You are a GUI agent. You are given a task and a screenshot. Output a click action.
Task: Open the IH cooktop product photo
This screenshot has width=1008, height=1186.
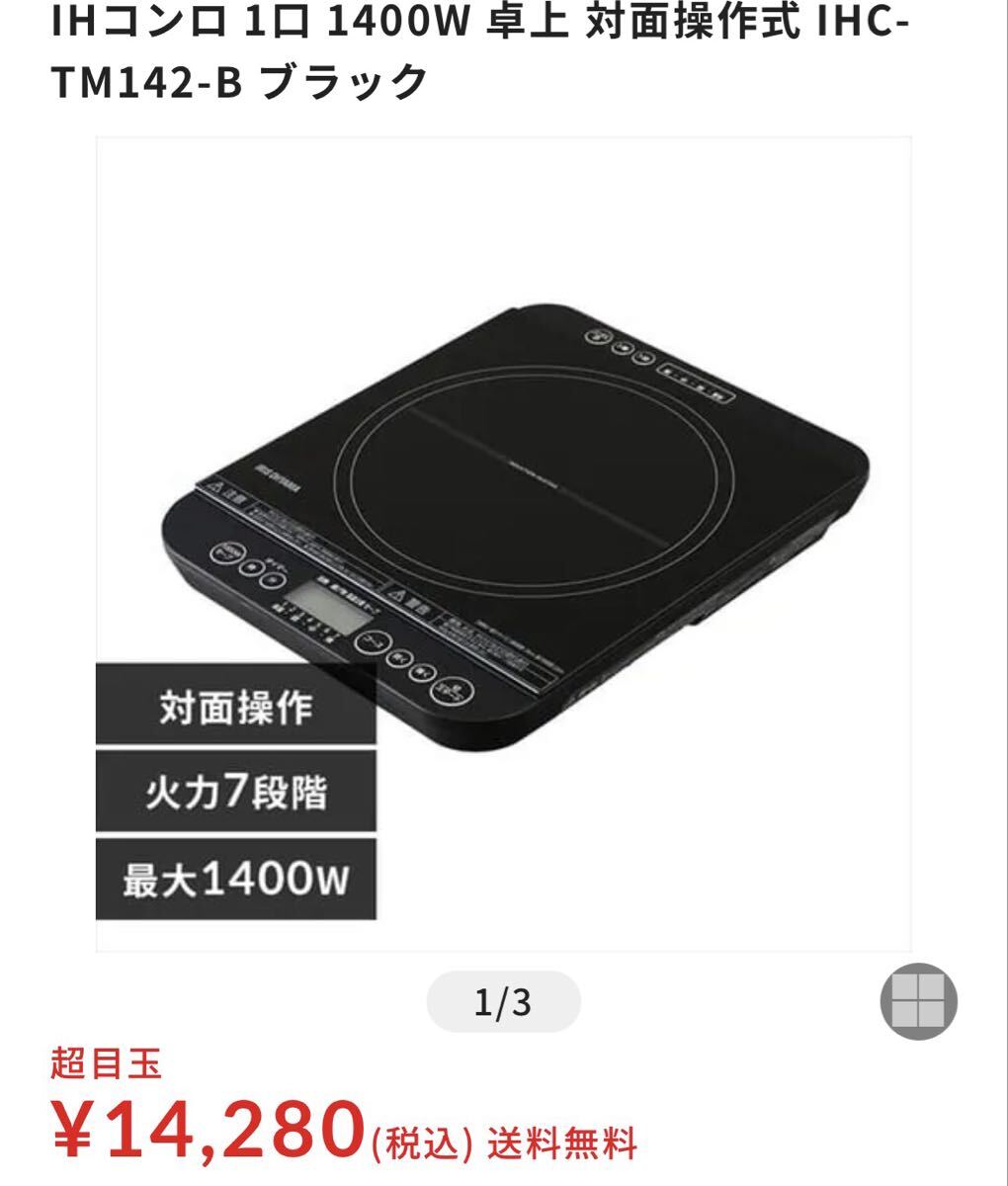514,514
